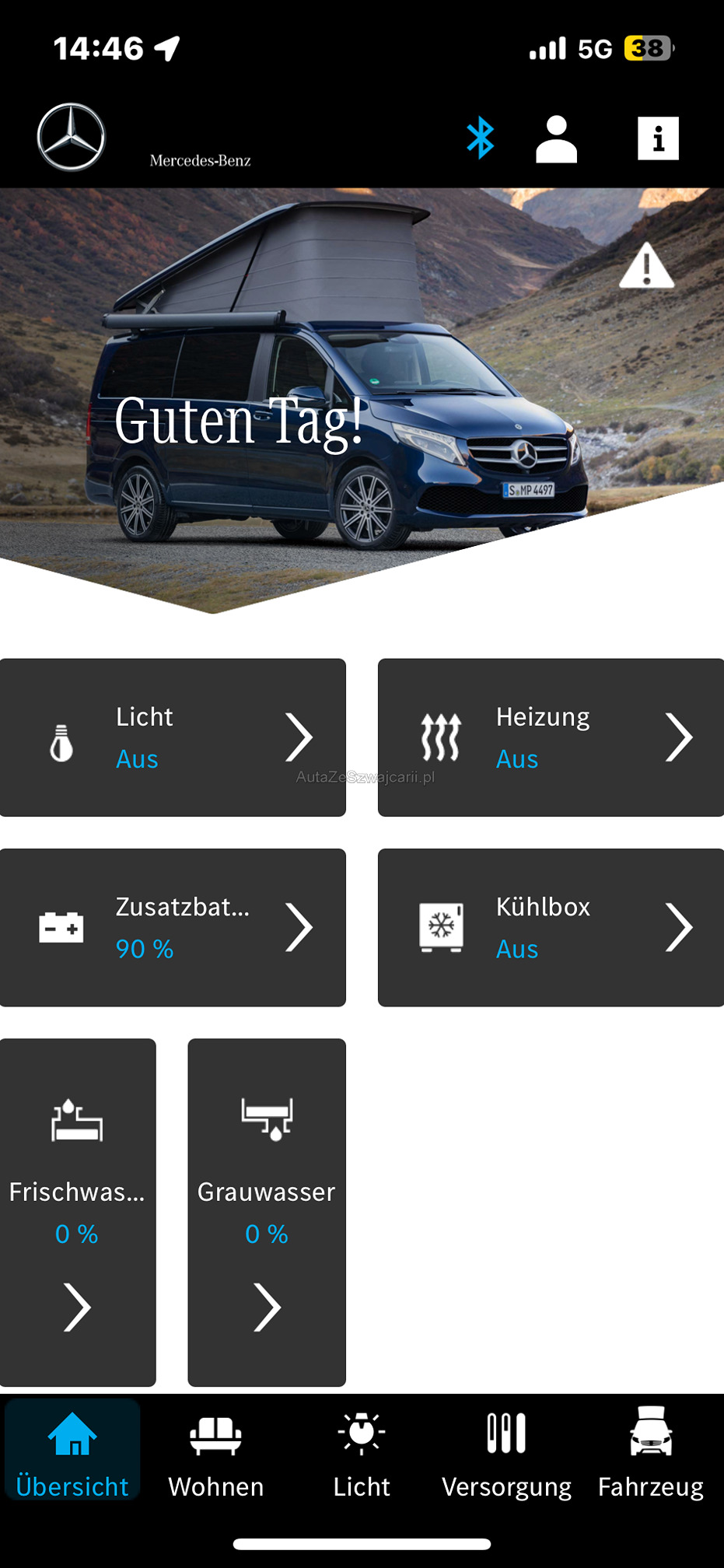Open the Kühlbox card
The image size is (724, 1568).
[551, 927]
